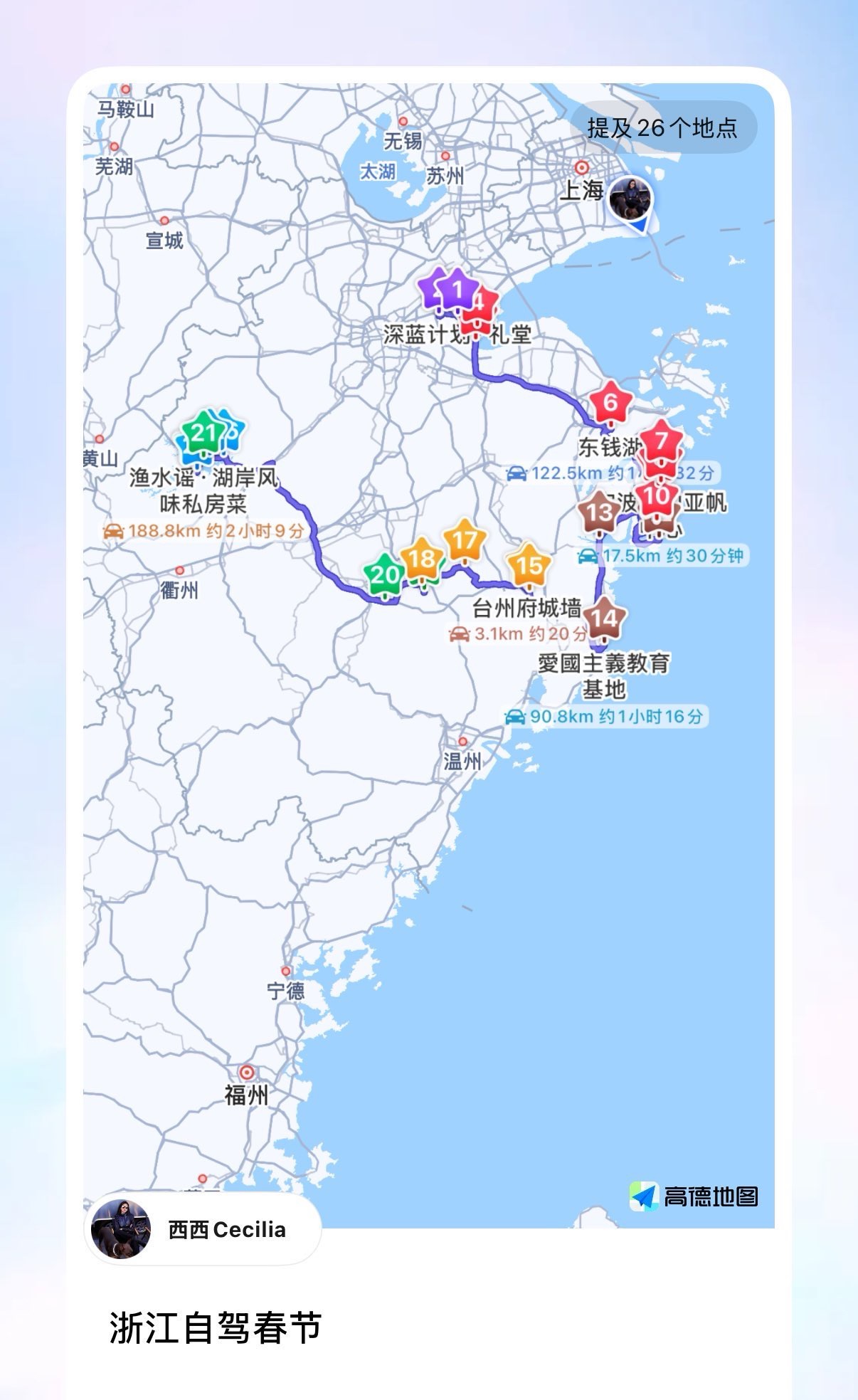Tap green star marker 20
The height and width of the screenshot is (1400, 858).
385,575
